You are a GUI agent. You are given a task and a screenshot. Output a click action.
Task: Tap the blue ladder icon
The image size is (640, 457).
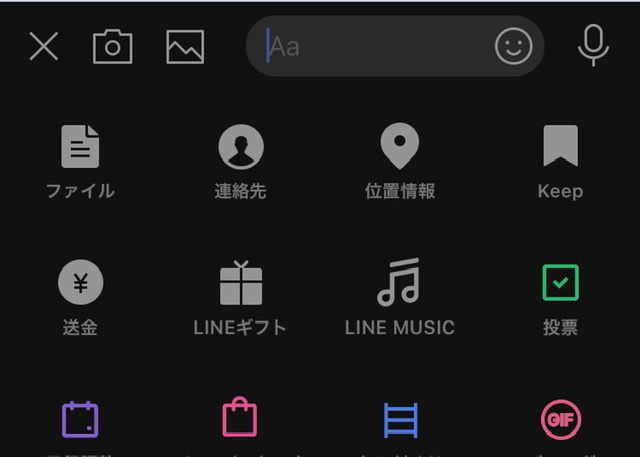(400, 420)
